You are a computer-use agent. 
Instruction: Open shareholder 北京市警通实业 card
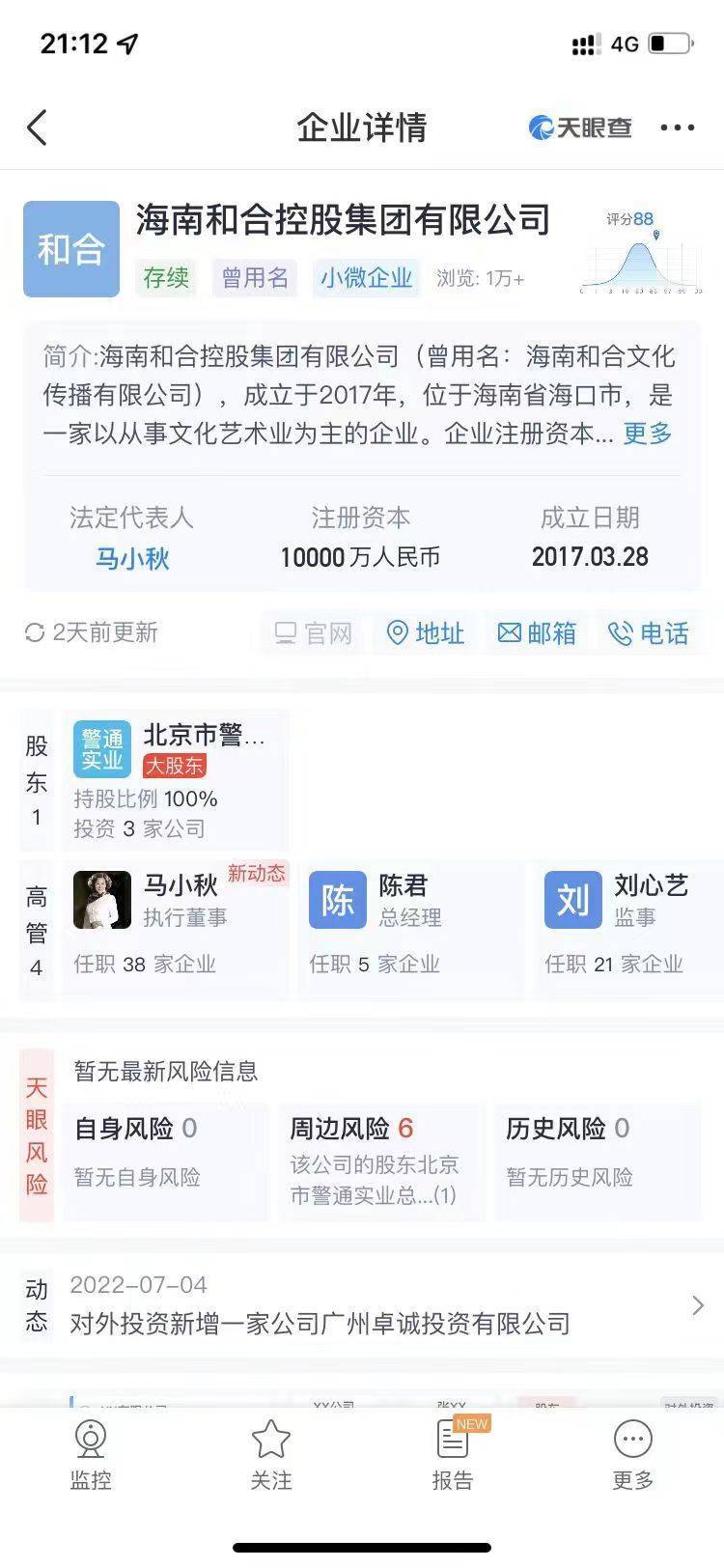tap(174, 780)
